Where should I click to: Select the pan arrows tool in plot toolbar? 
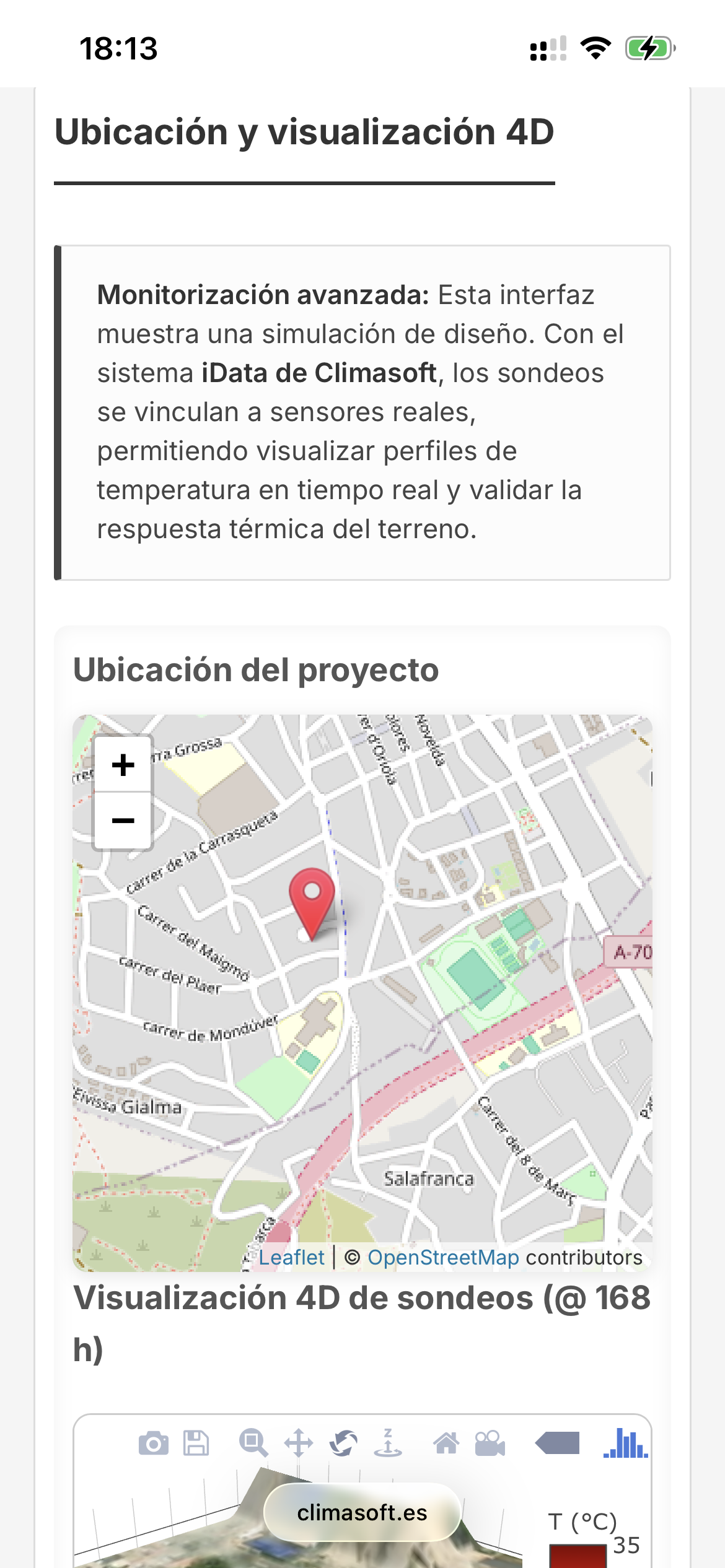(298, 1444)
